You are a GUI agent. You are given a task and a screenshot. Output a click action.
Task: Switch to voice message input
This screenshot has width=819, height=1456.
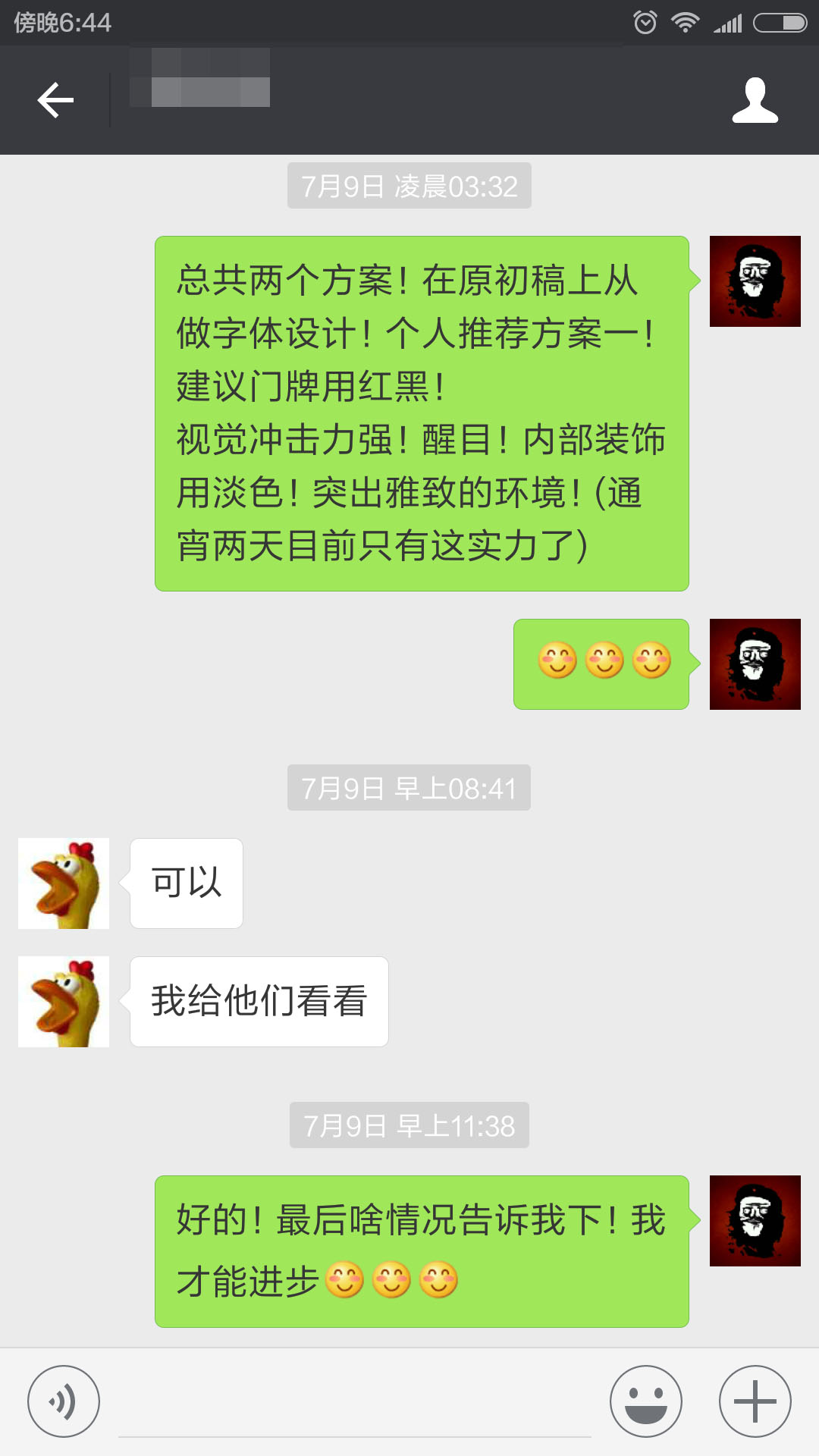click(x=64, y=1401)
